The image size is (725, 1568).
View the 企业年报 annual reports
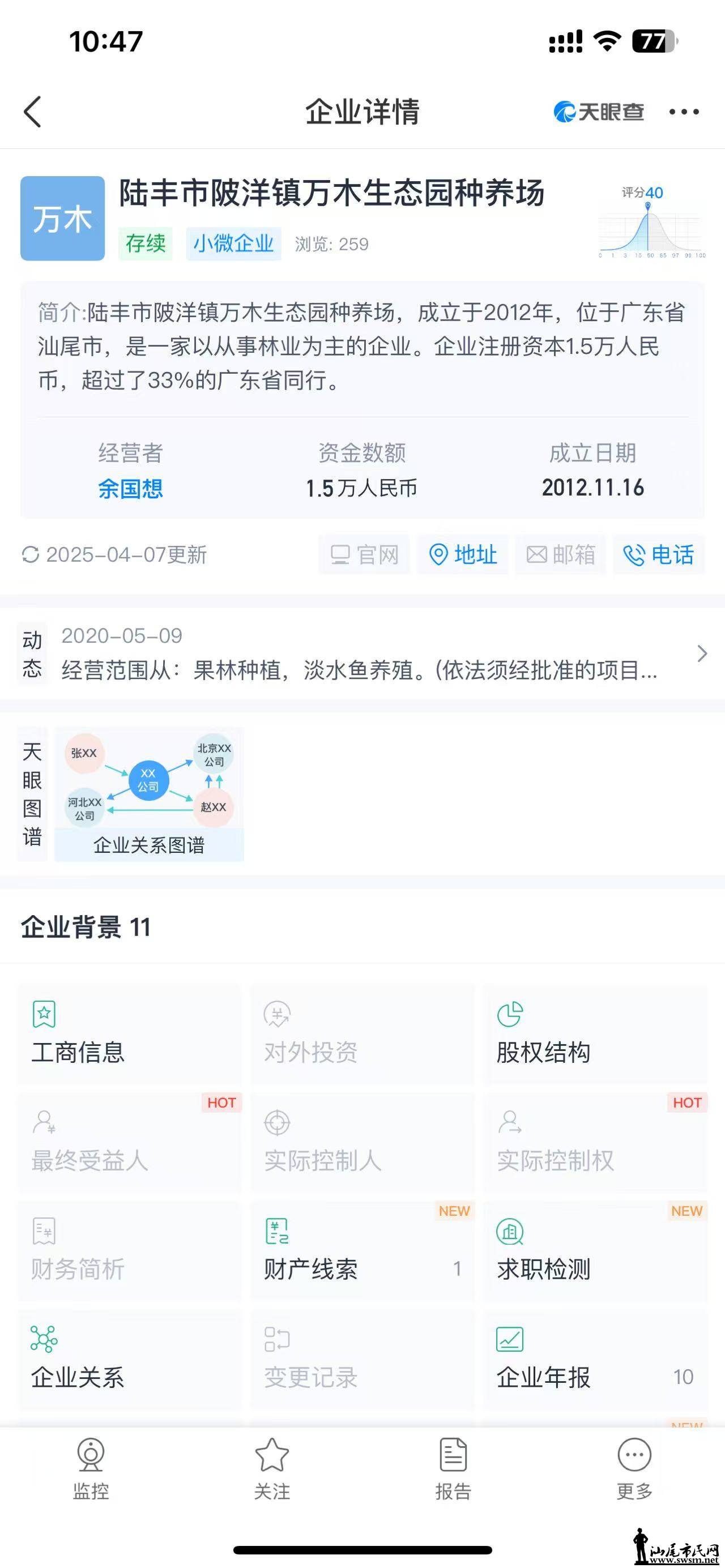[594, 1360]
